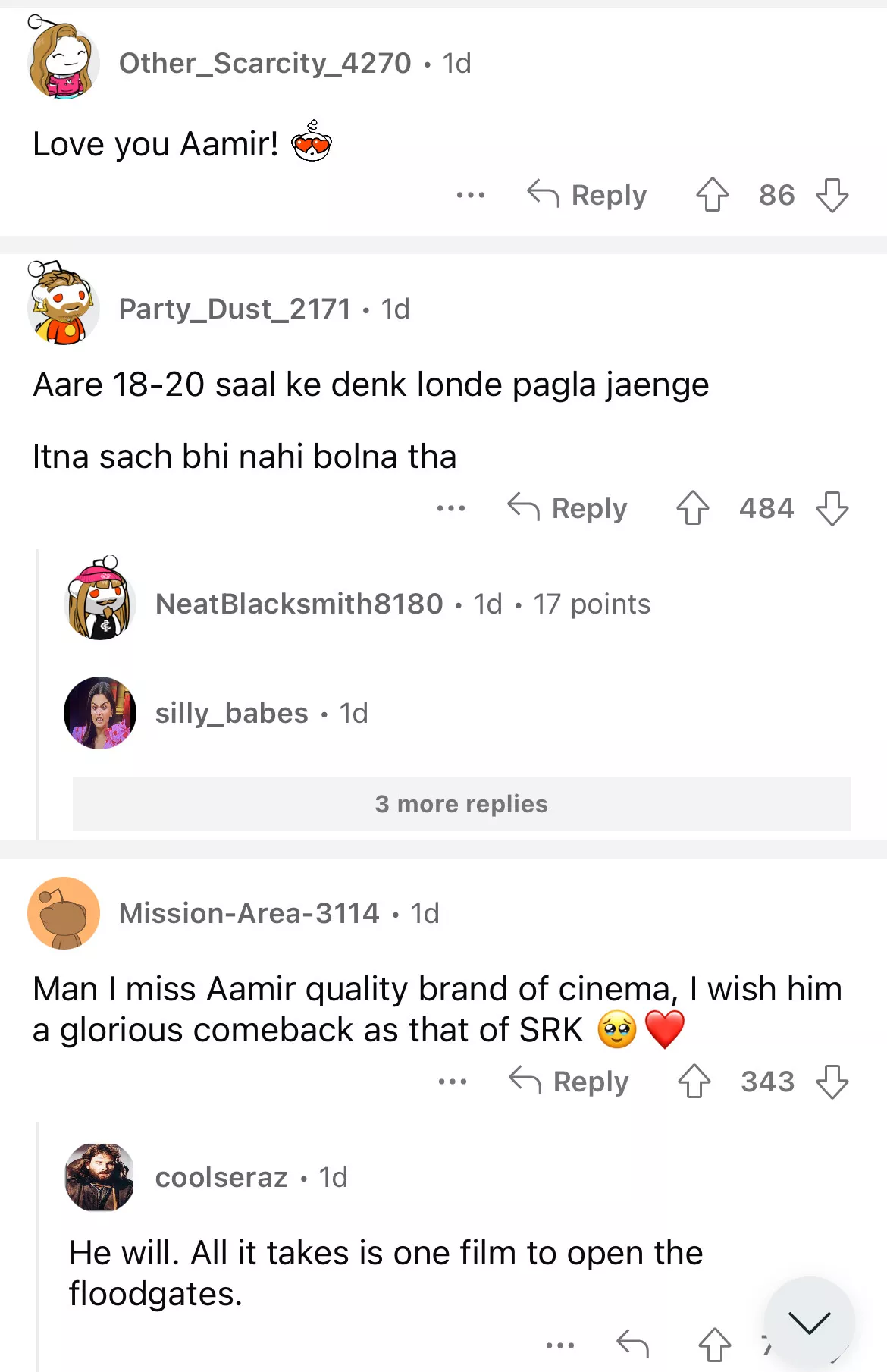This screenshot has width=887, height=1372.
Task: Downvote Party_Dust_2171's comment
Action: click(x=832, y=508)
